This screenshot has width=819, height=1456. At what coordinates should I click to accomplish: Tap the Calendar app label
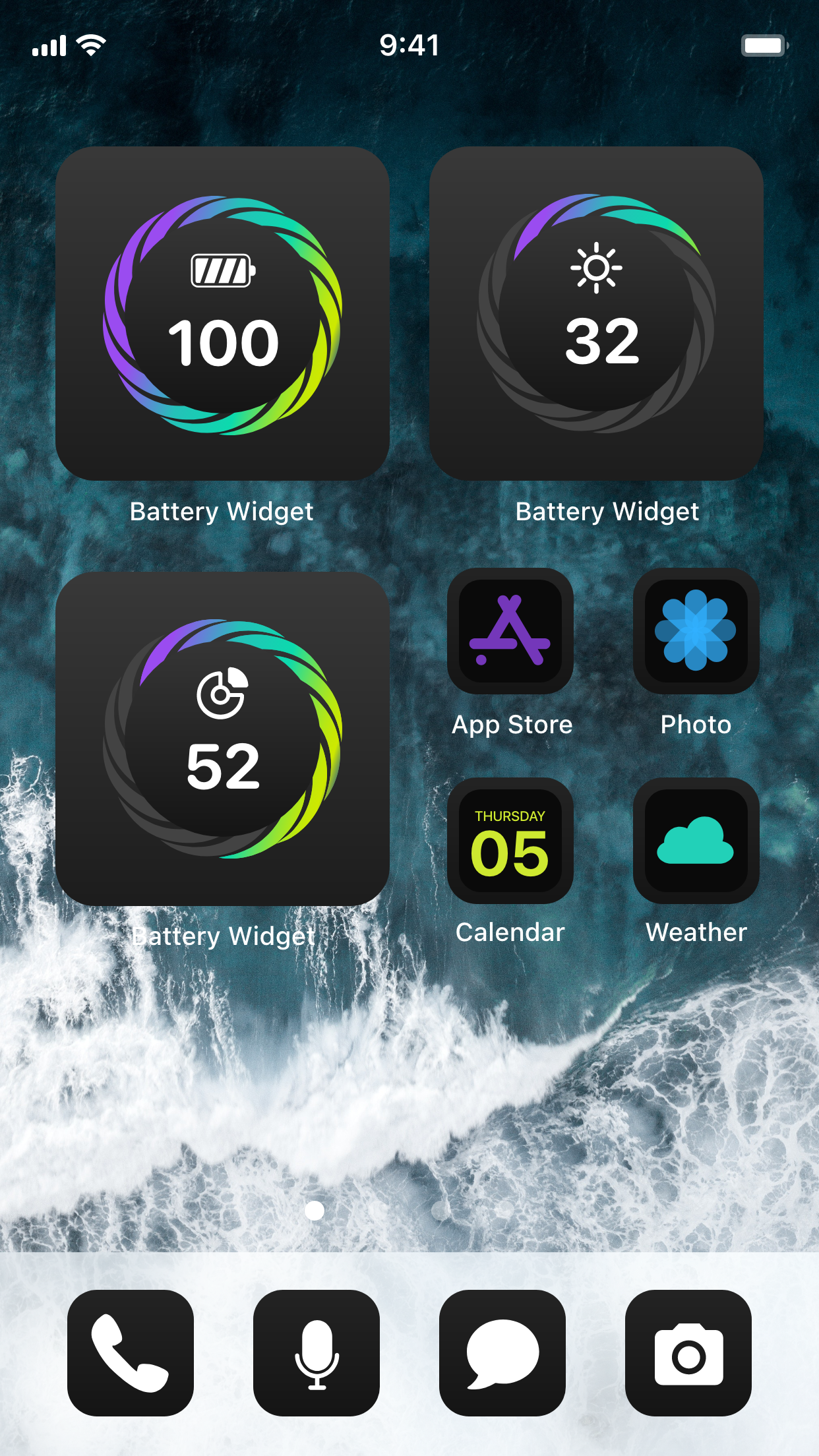pyautogui.click(x=510, y=932)
